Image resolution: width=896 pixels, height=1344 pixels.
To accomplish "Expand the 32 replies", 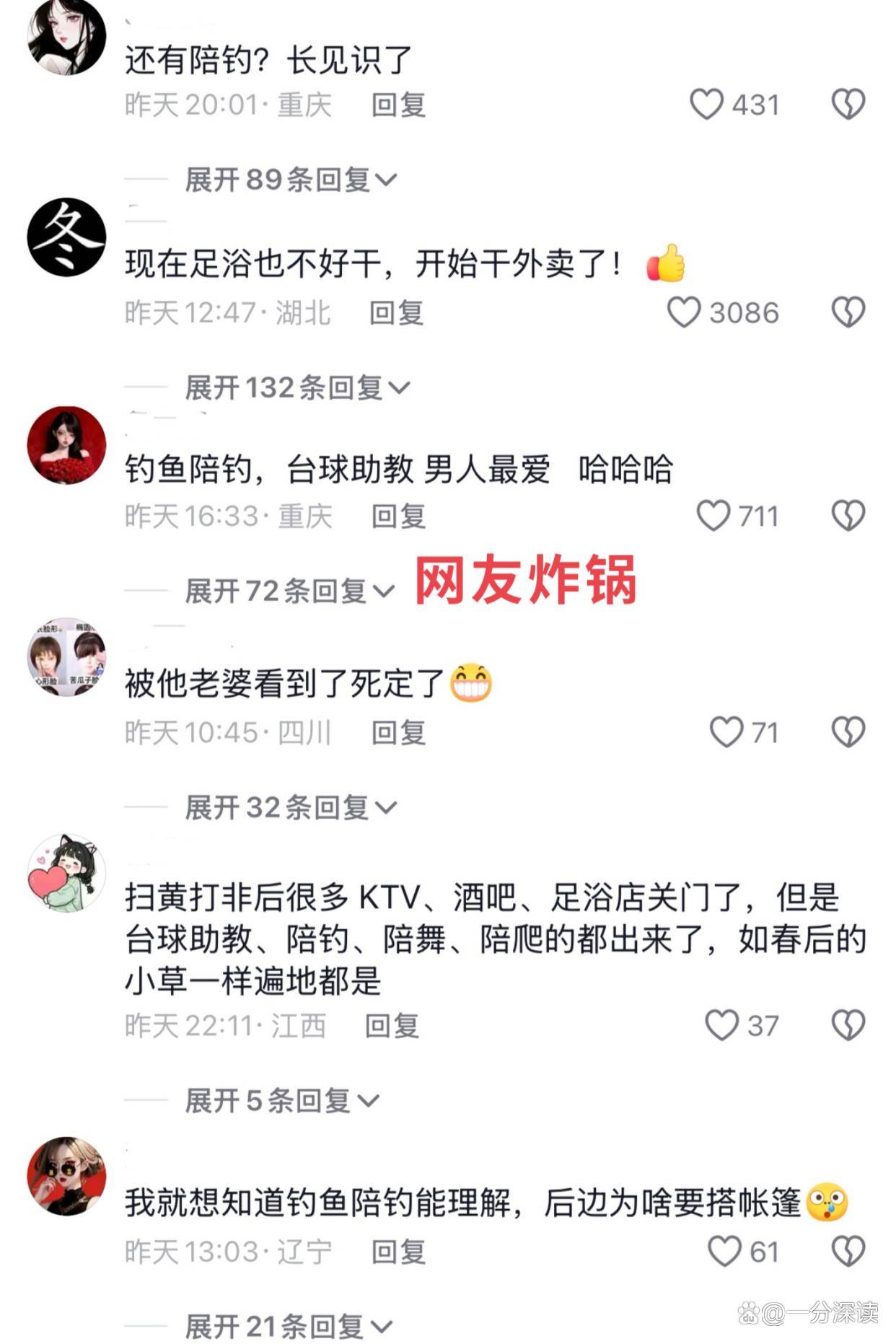I will coord(291,808).
